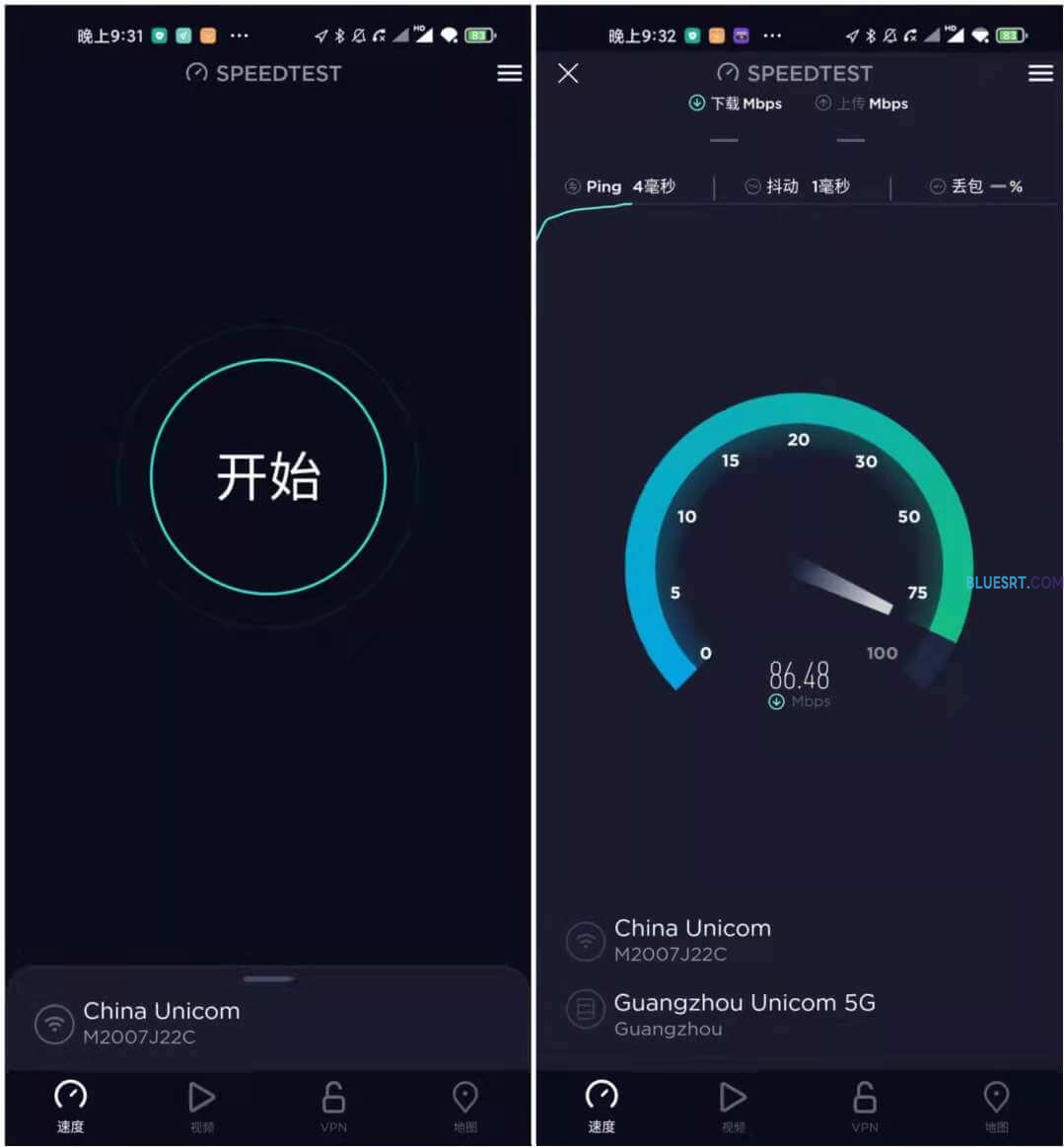Click the Wi-Fi icon next to China Unicom
The width and height of the screenshot is (1064, 1147).
pos(587,941)
